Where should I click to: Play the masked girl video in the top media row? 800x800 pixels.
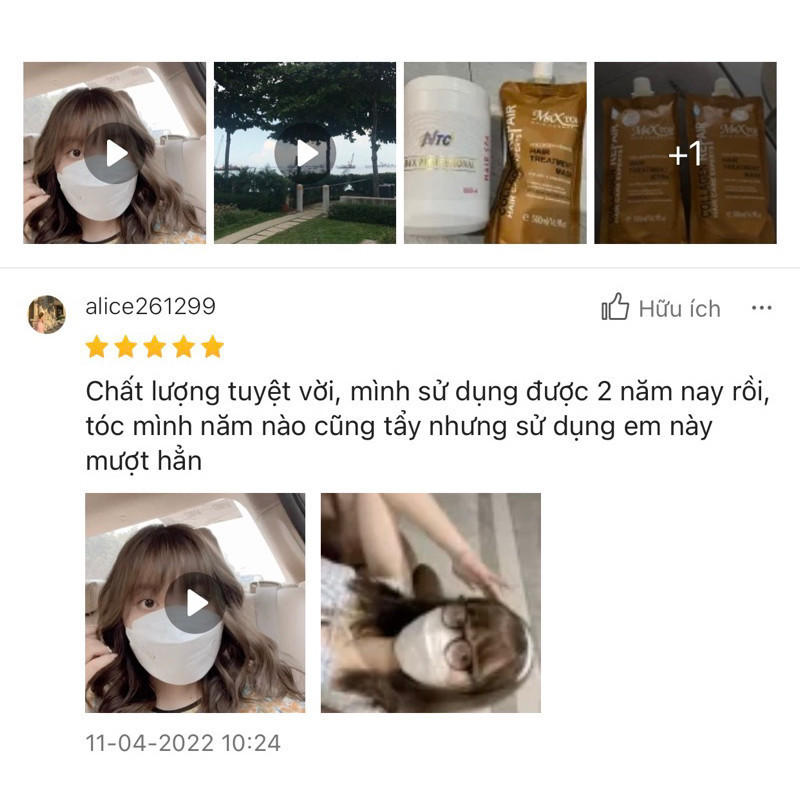coord(115,153)
